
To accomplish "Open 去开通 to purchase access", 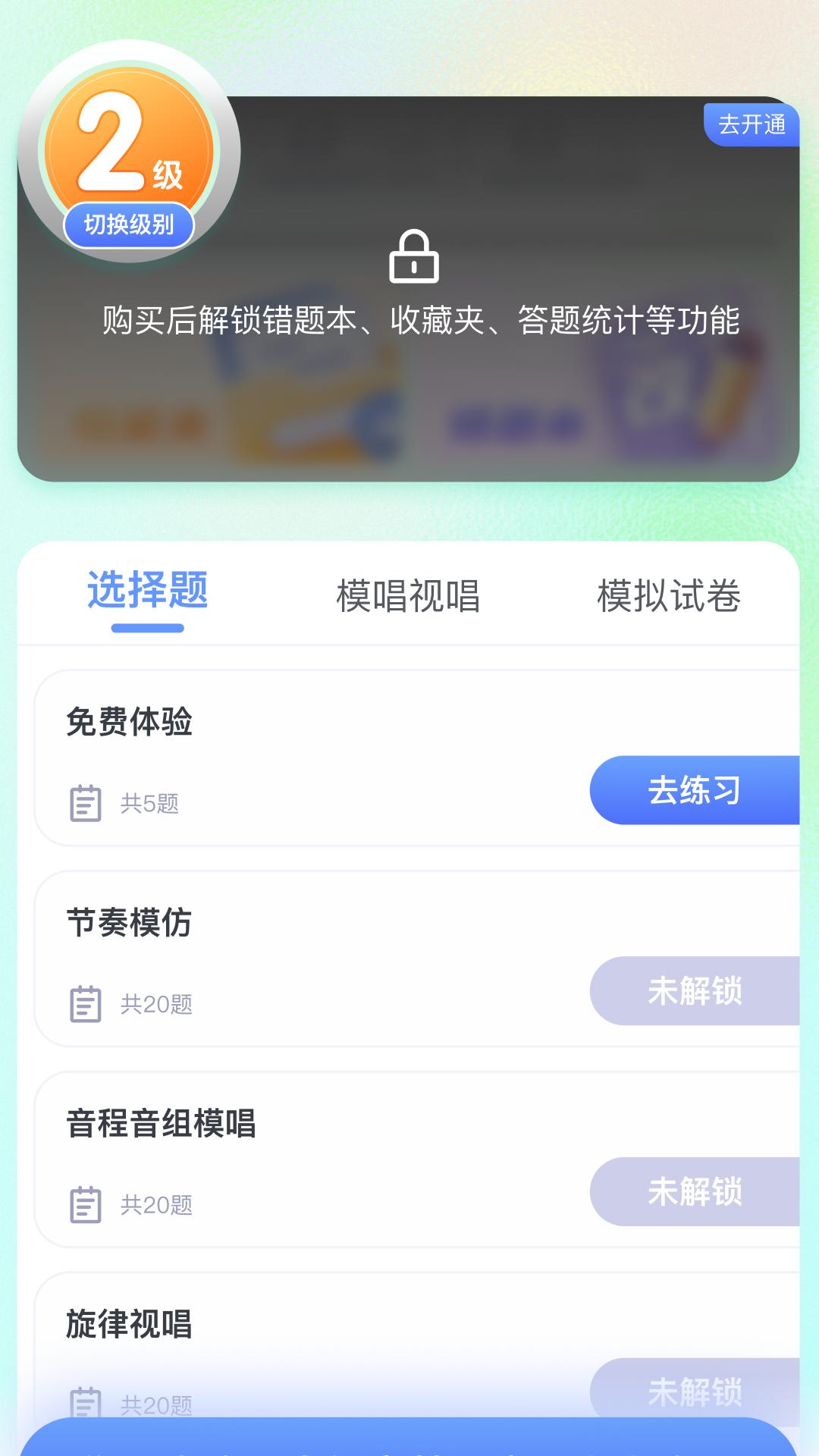I will pyautogui.click(x=751, y=124).
